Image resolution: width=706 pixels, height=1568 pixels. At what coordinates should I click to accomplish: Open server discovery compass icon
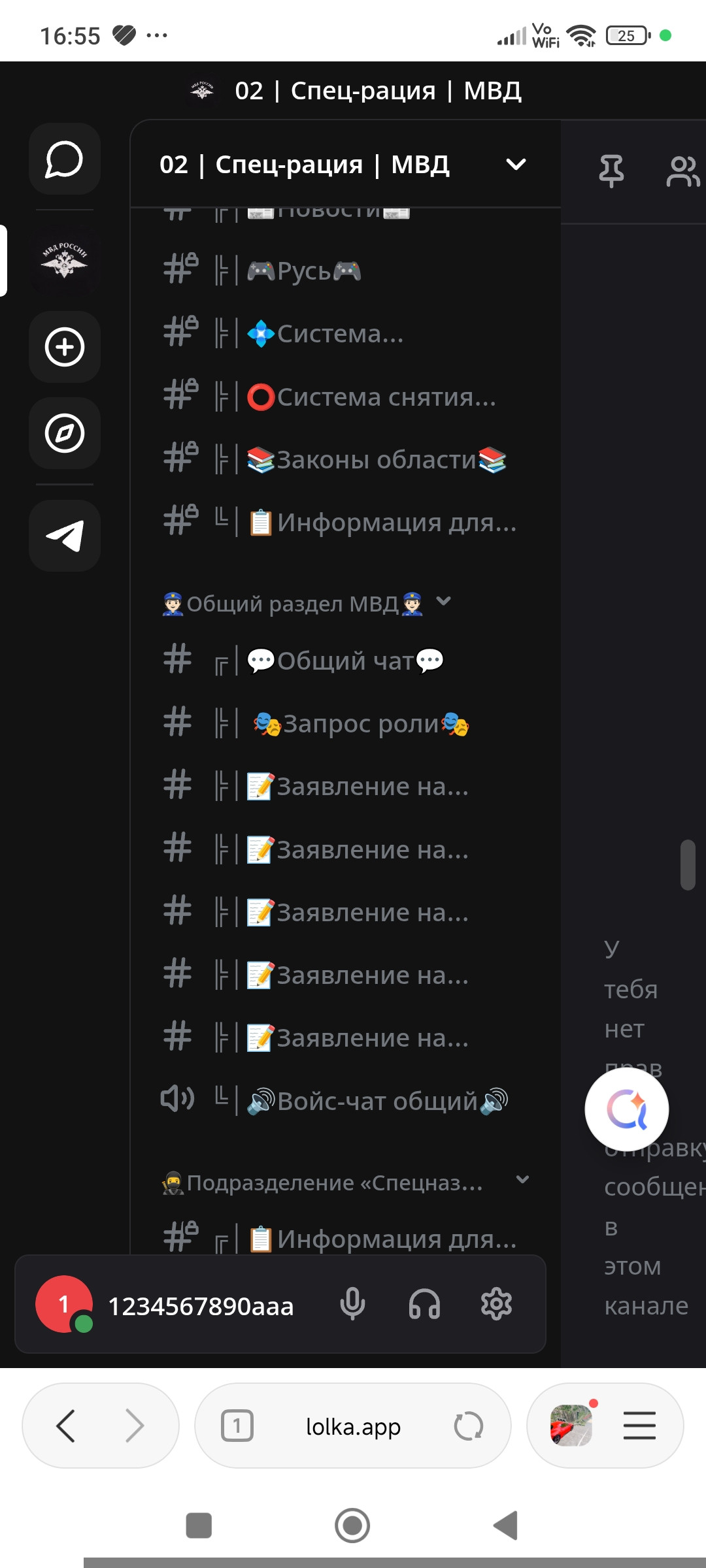coord(64,433)
